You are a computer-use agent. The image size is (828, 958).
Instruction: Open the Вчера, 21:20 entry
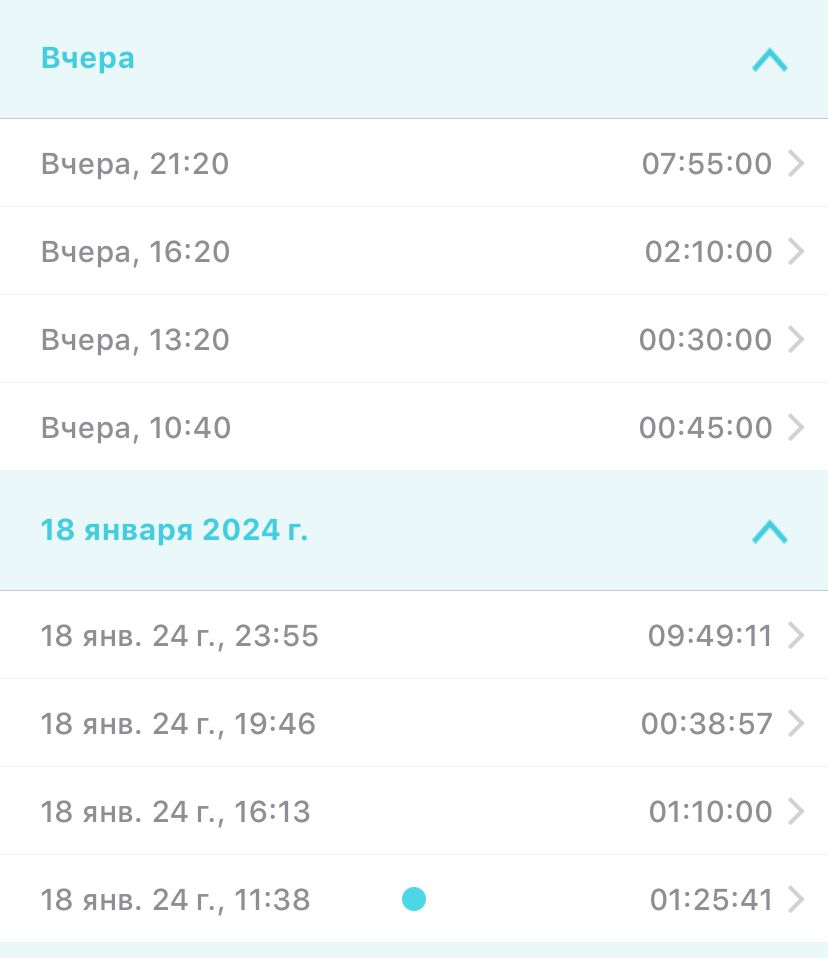pos(414,163)
